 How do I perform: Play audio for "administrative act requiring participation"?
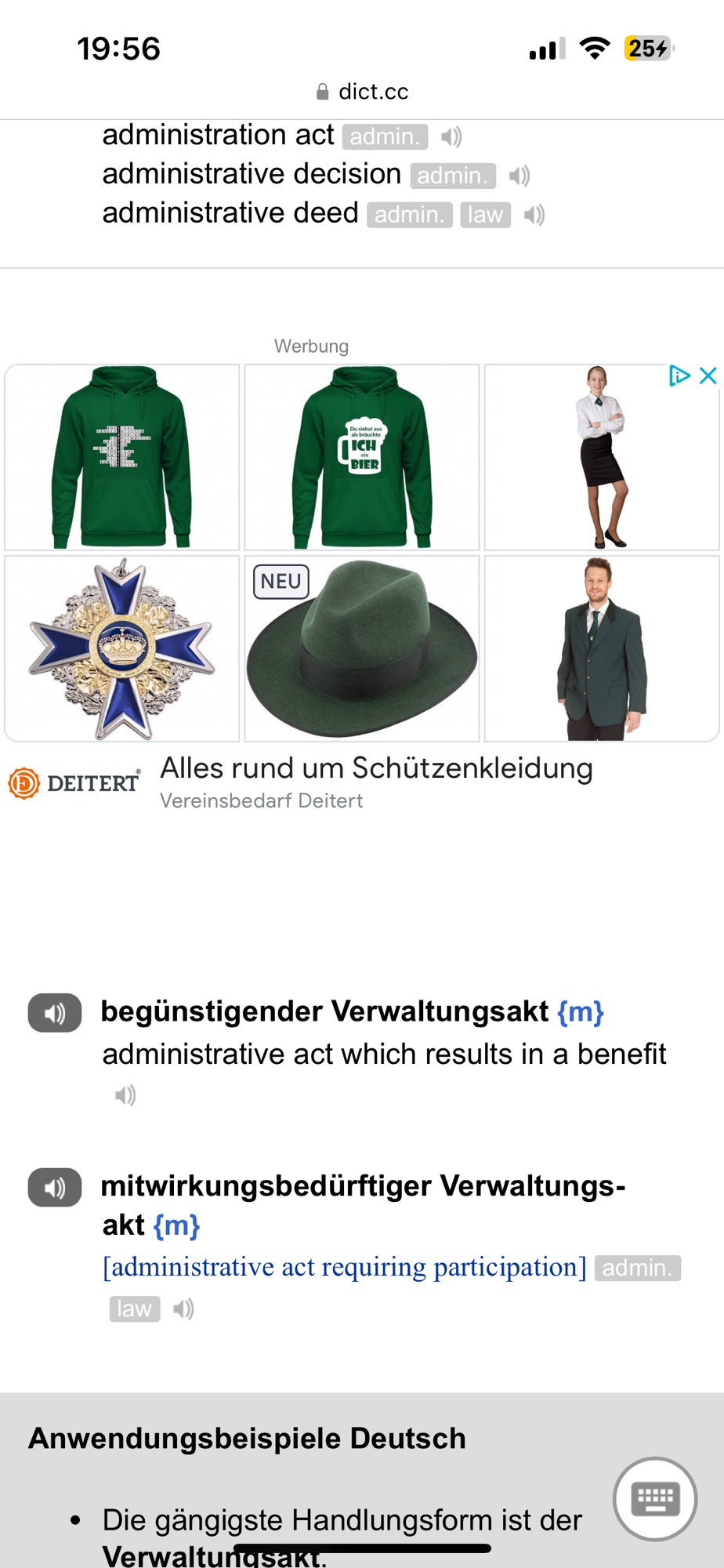coord(183,1308)
